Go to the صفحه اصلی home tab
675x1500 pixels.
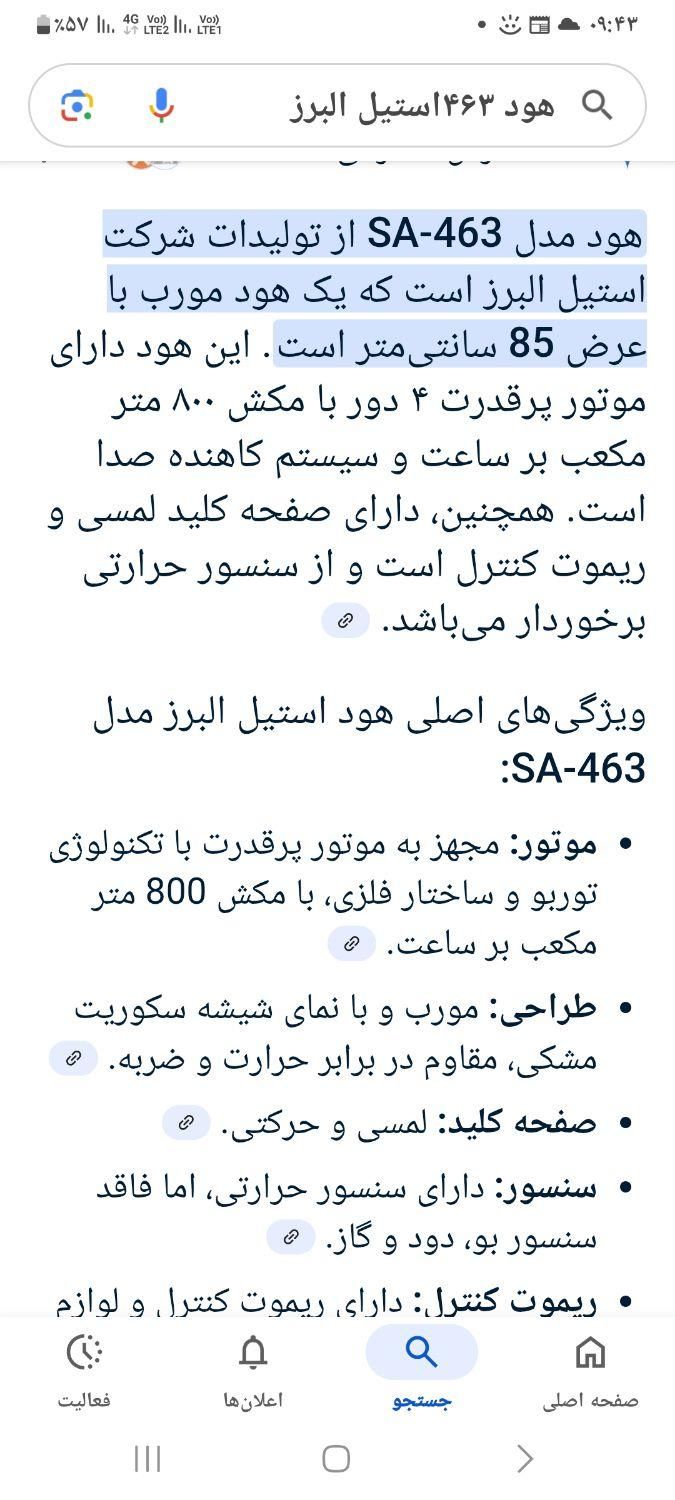(x=590, y=1369)
